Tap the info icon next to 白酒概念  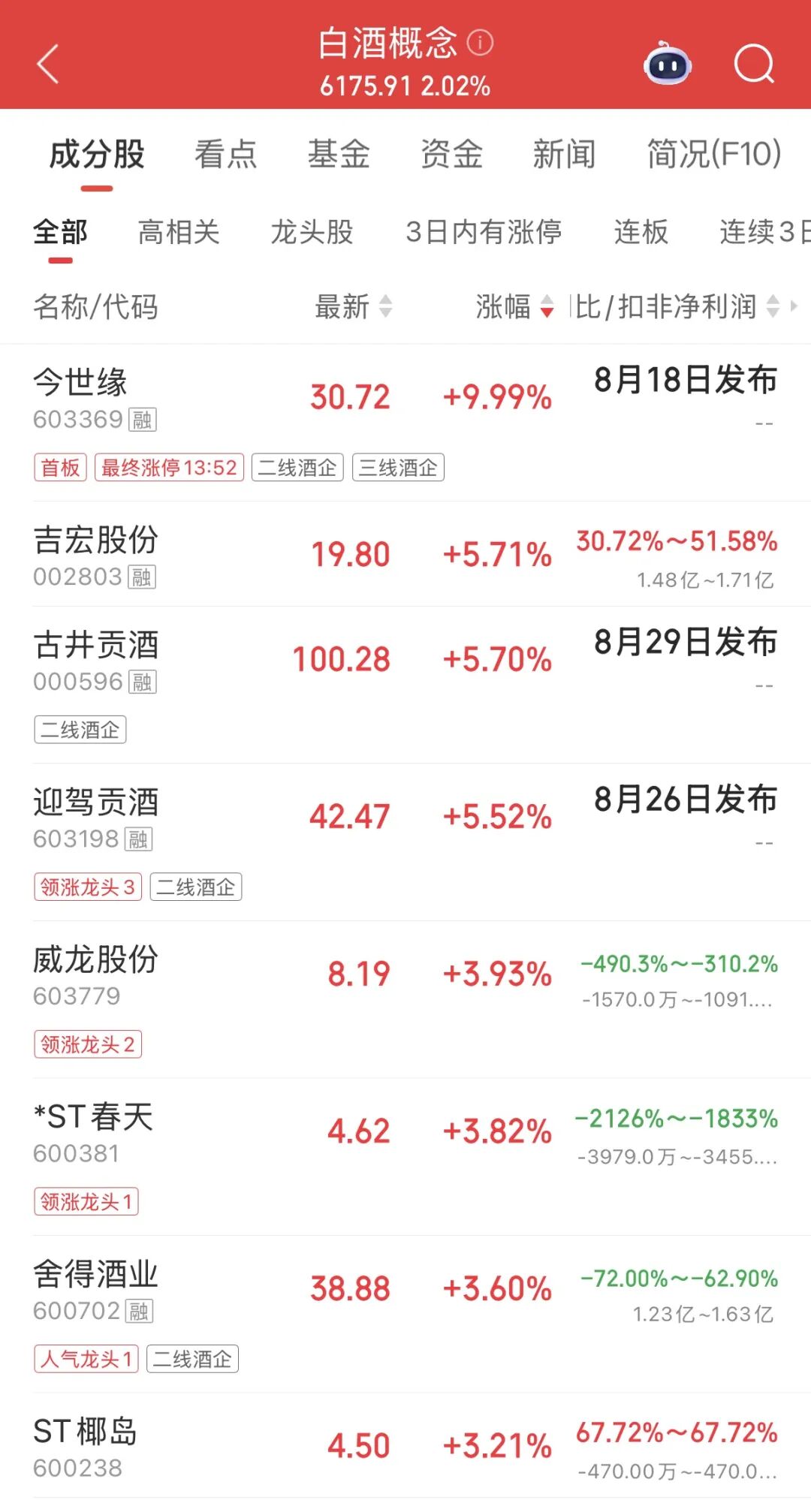tap(480, 43)
